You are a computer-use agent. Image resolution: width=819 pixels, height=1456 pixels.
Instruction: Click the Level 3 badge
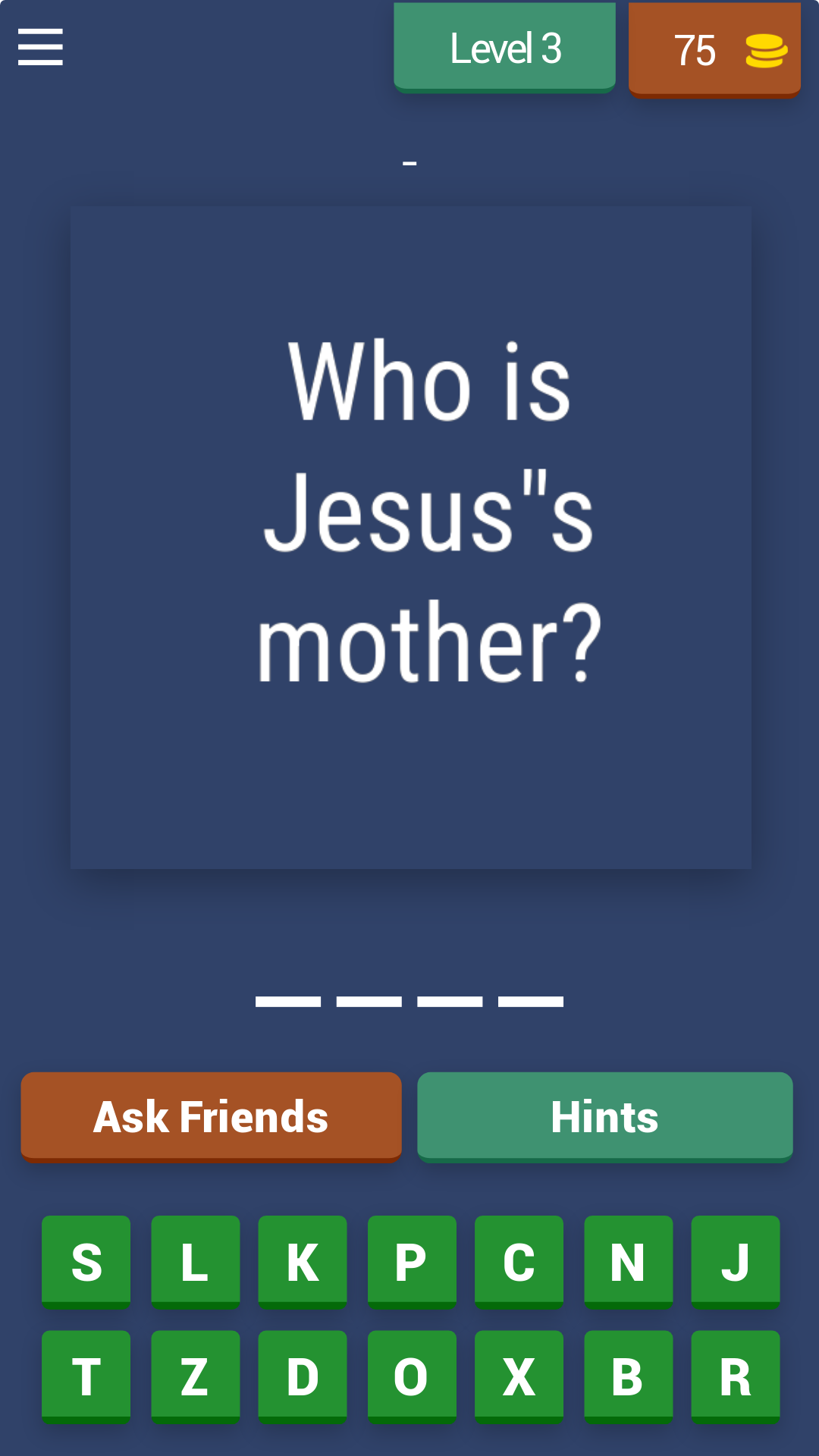[504, 47]
